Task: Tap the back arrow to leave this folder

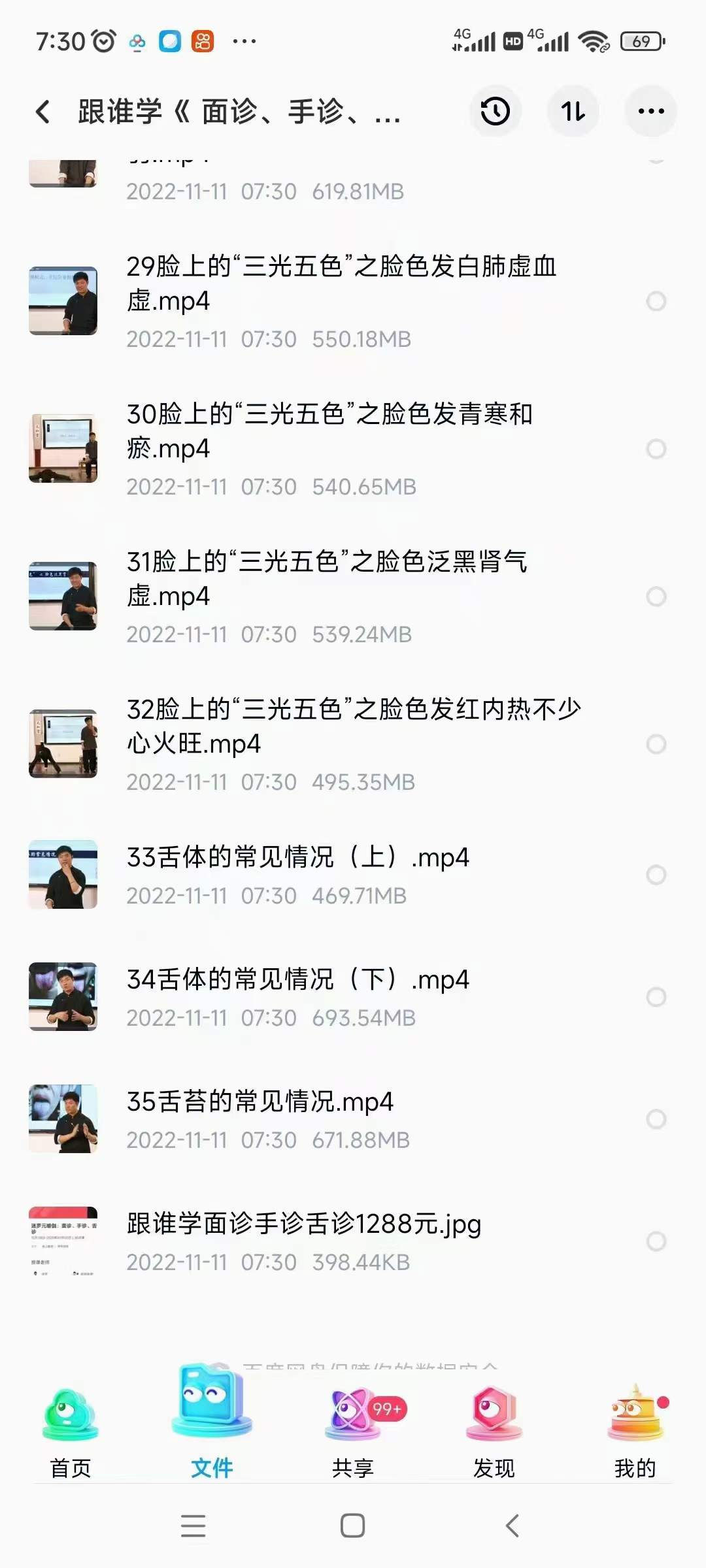Action: pos(43,112)
